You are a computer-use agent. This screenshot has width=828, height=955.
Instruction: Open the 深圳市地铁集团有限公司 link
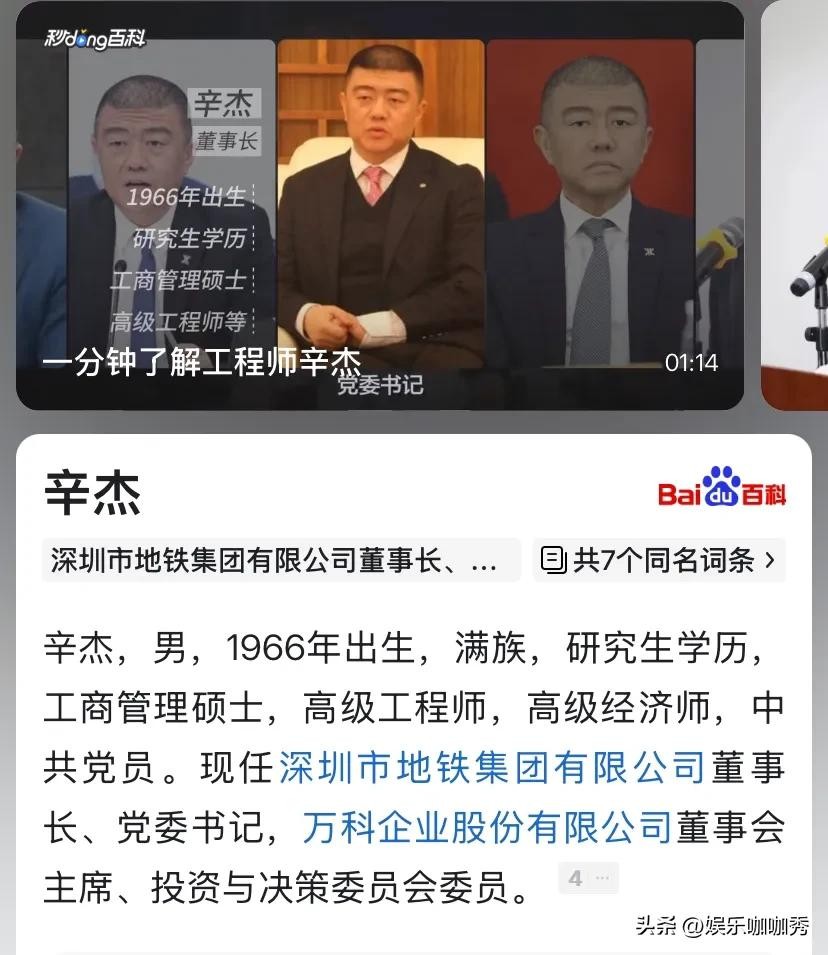492,768
